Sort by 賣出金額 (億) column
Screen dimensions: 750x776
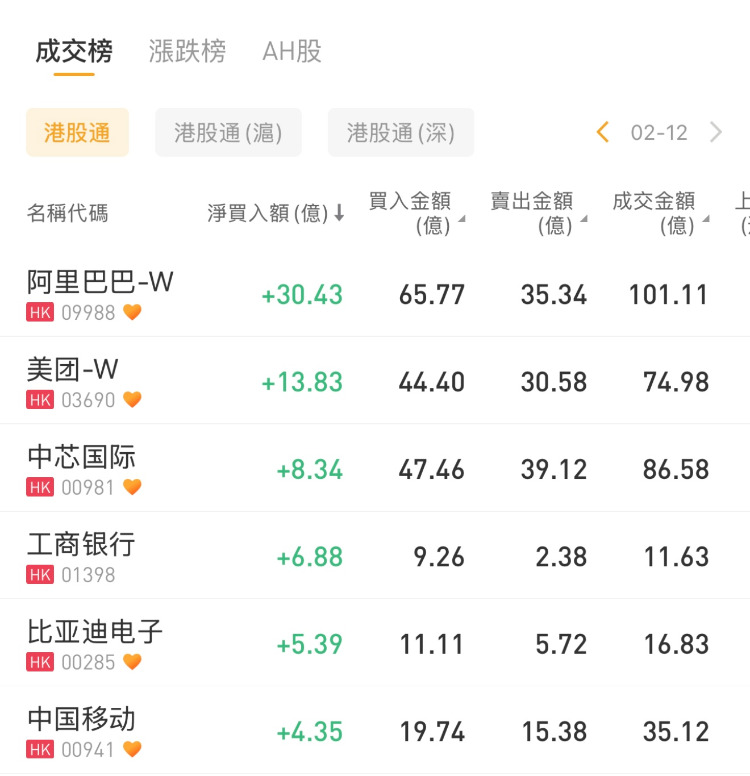pyautogui.click(x=539, y=213)
